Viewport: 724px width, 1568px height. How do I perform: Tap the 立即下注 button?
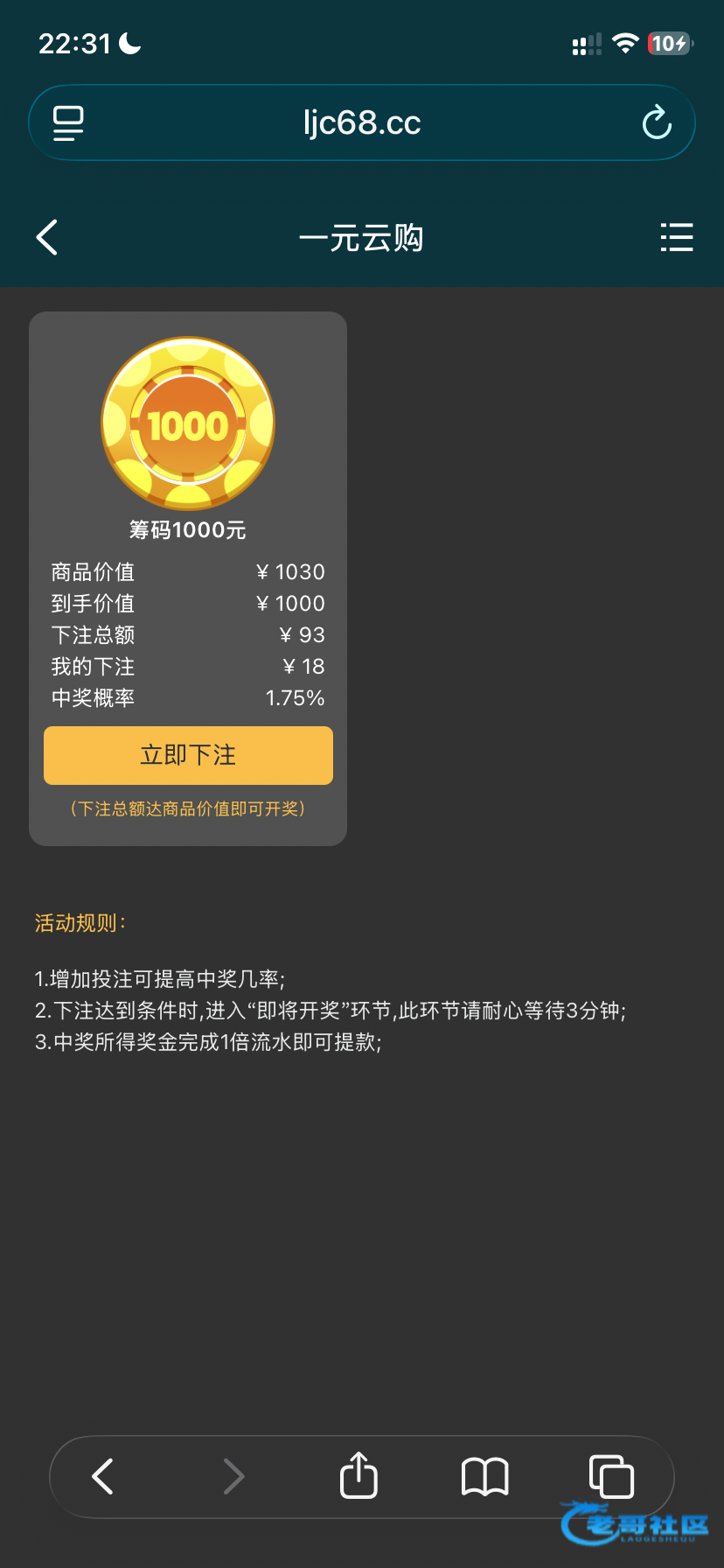188,755
